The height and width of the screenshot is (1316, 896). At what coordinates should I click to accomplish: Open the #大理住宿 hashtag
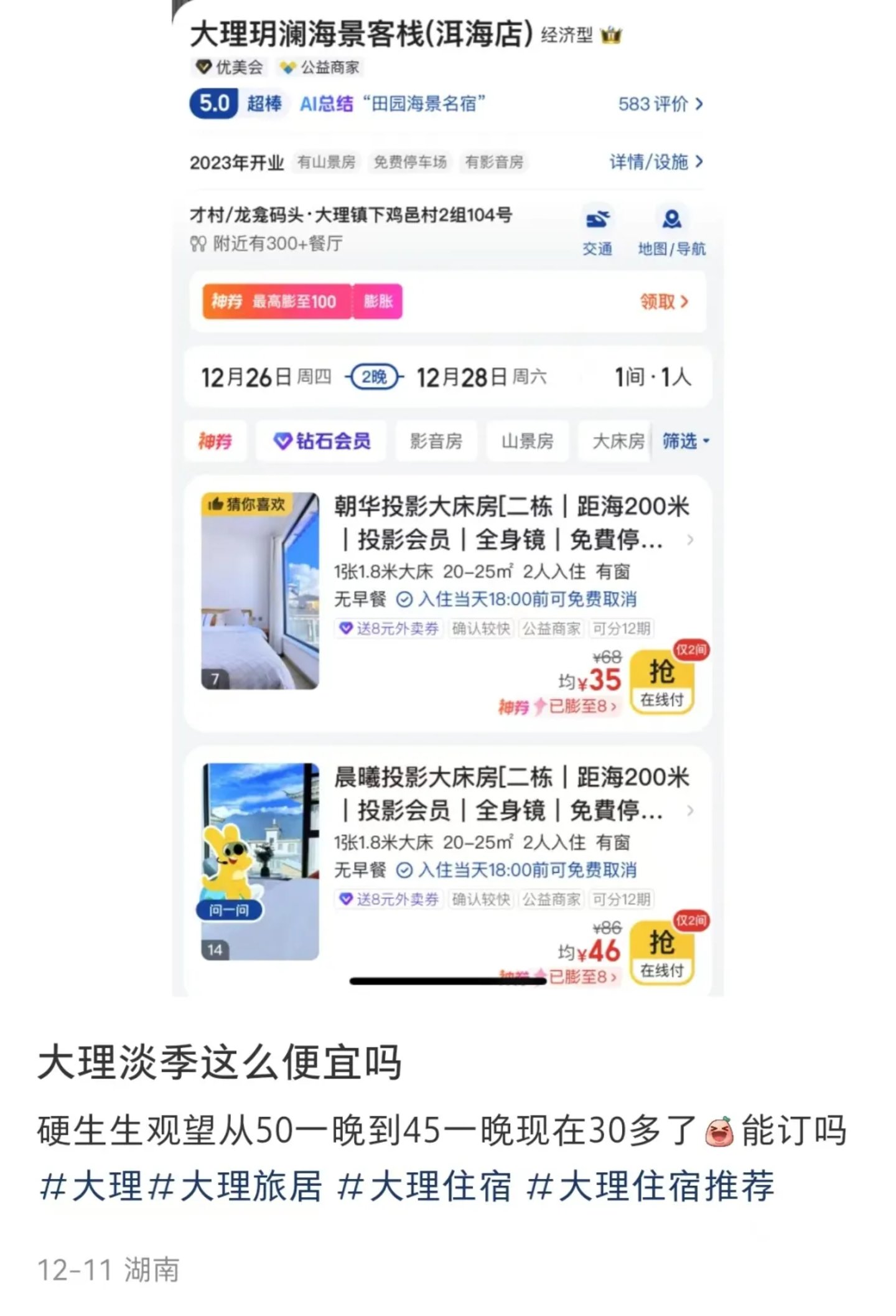tap(425, 1187)
